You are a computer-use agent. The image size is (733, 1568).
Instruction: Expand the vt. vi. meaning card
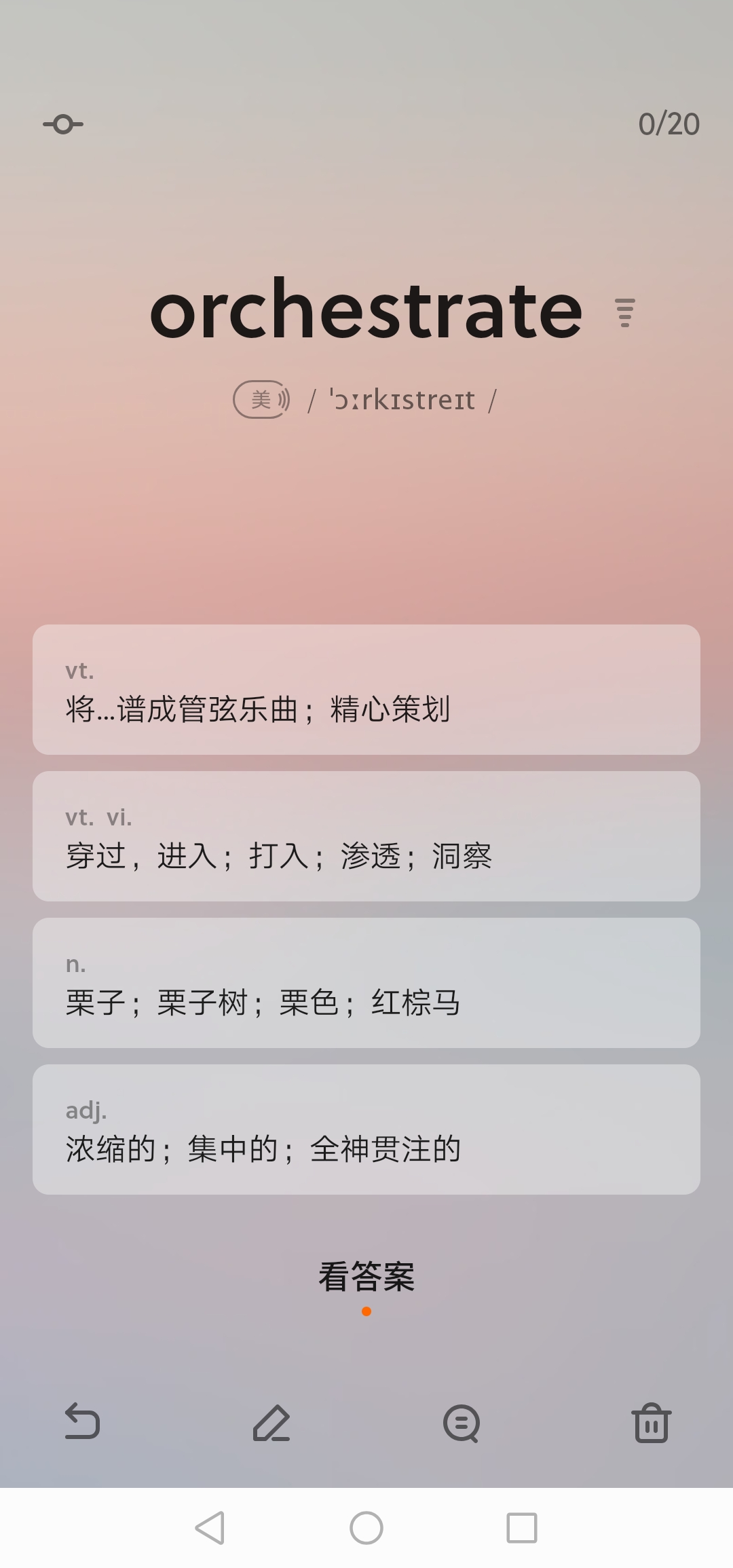tap(366, 836)
